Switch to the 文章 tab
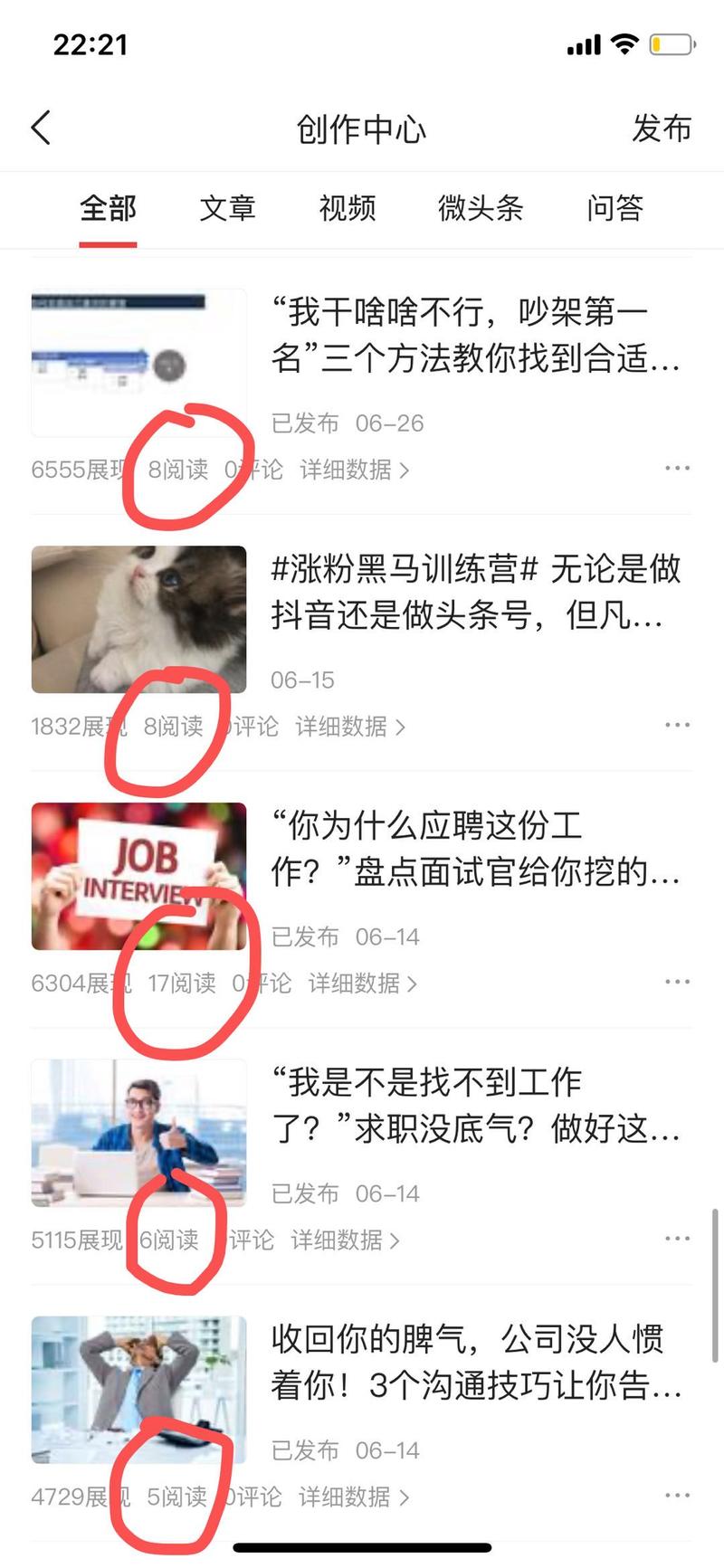The height and width of the screenshot is (1568, 724). [227, 209]
